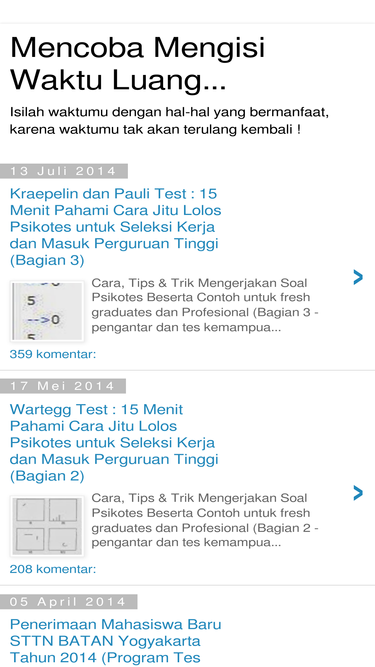Tap the Mencoba Mengisi Waktu Luang blog title
Viewport: 375px width, 667px height.
click(137, 64)
